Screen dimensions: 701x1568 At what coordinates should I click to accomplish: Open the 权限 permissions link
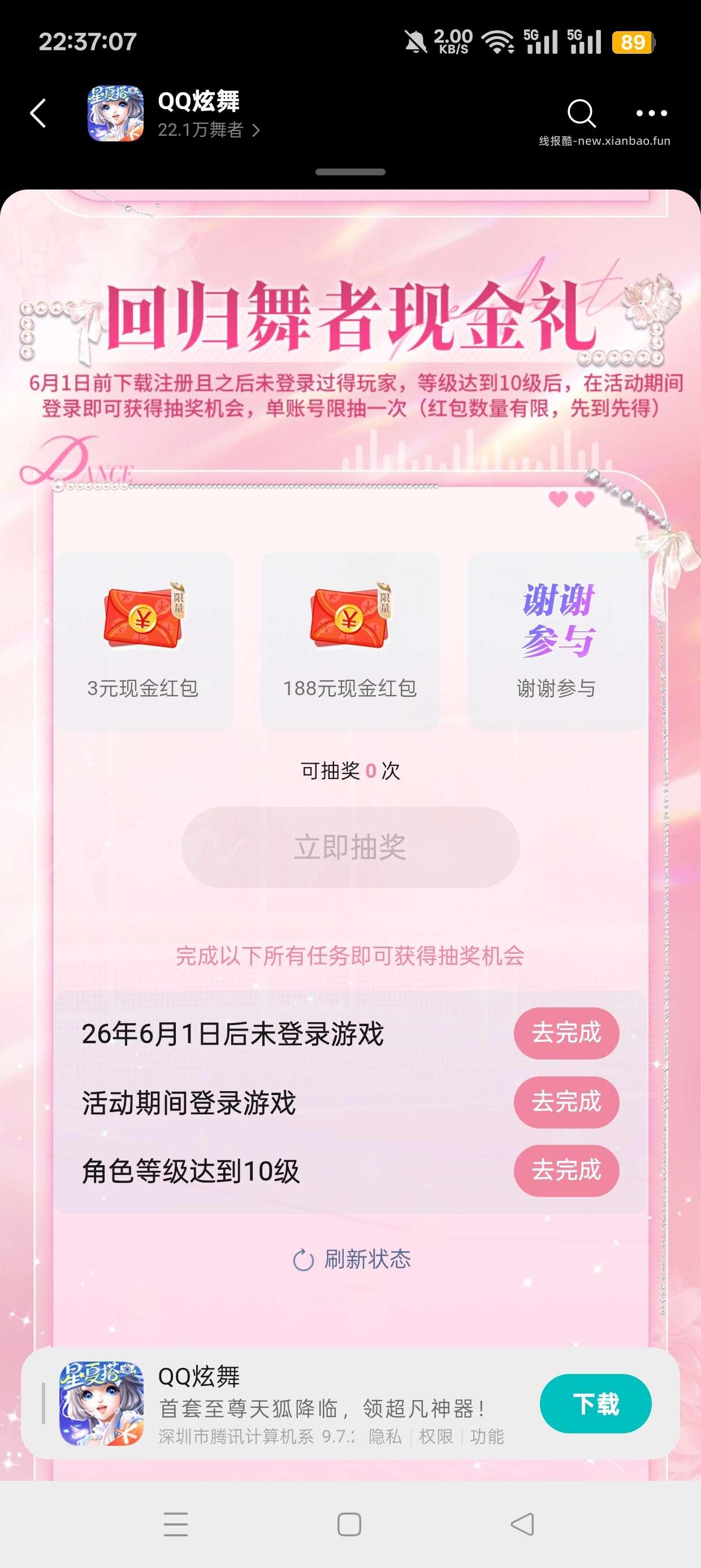tap(436, 1437)
